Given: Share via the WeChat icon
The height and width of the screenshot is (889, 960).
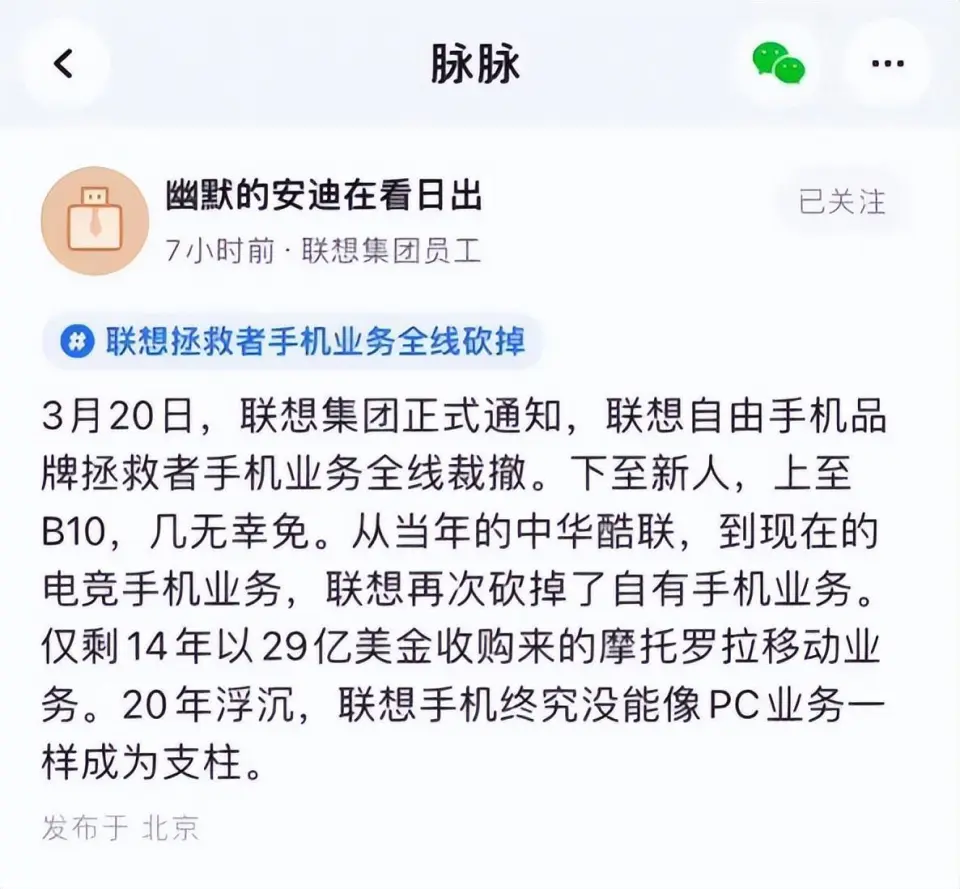Looking at the screenshot, I should click(x=778, y=64).
